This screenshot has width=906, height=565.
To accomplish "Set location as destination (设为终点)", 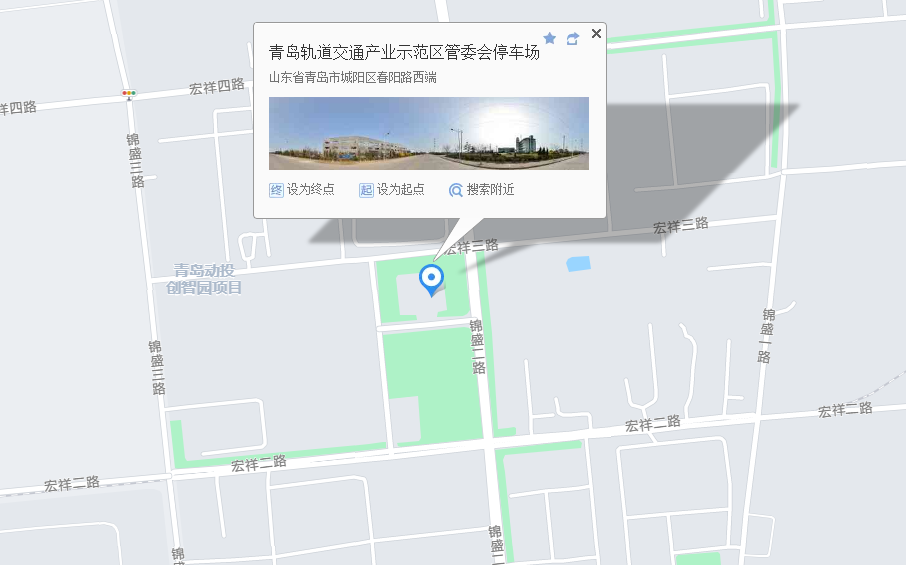I will 302,190.
